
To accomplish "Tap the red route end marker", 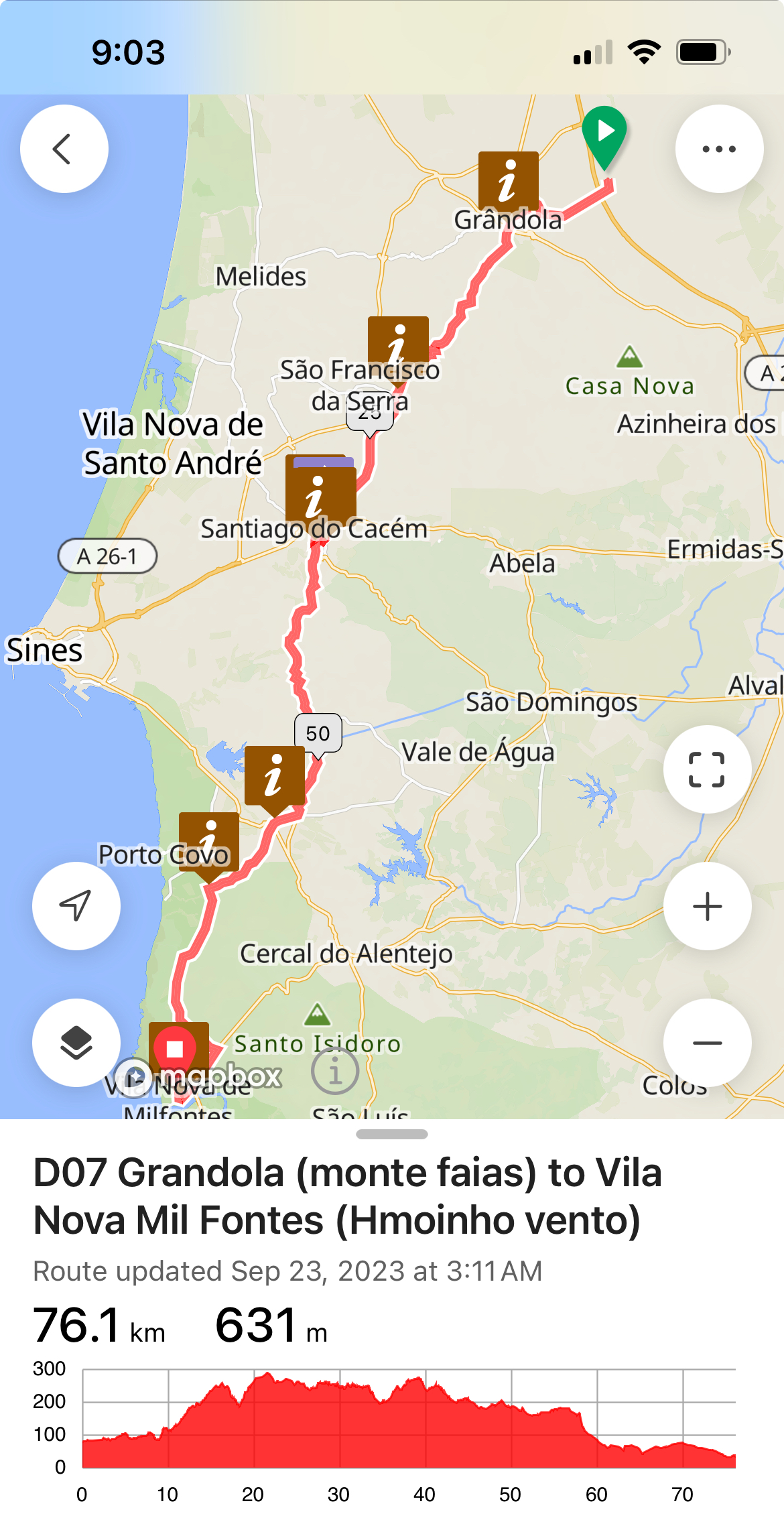I will pyautogui.click(x=175, y=1048).
